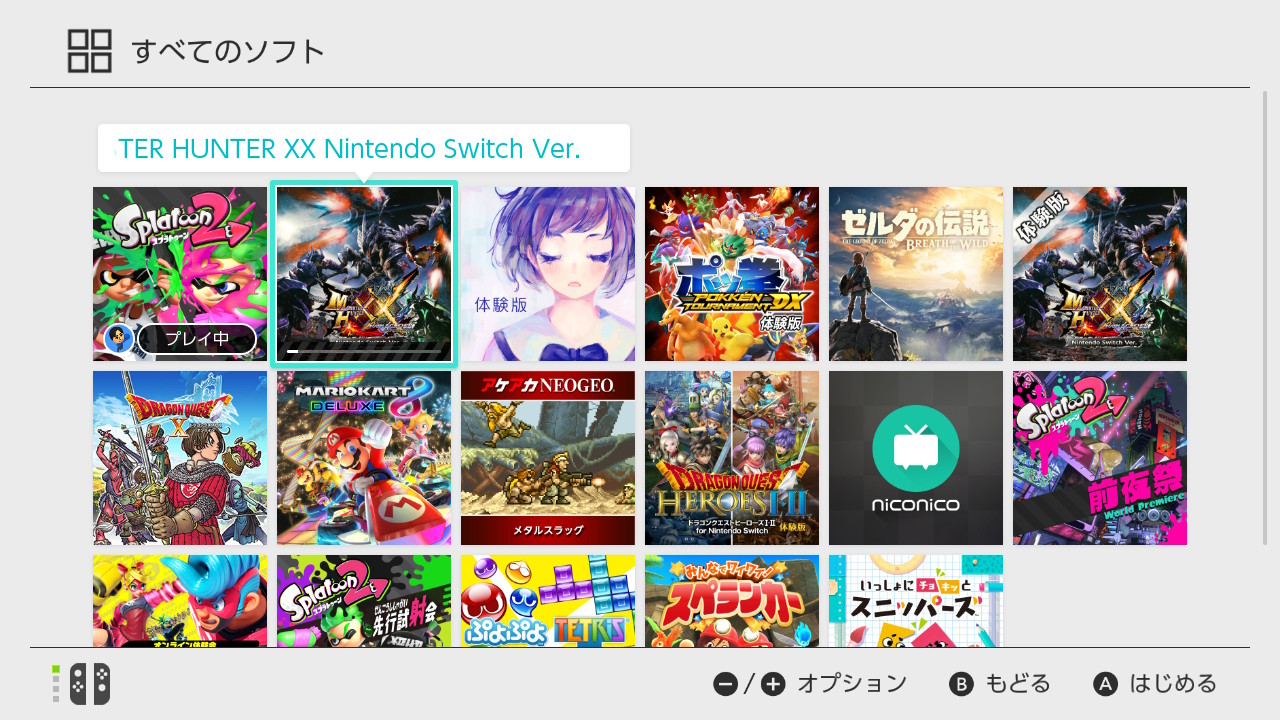Open the anime girl 体験版 demo tile
The width and height of the screenshot is (1280, 720).
548,274
